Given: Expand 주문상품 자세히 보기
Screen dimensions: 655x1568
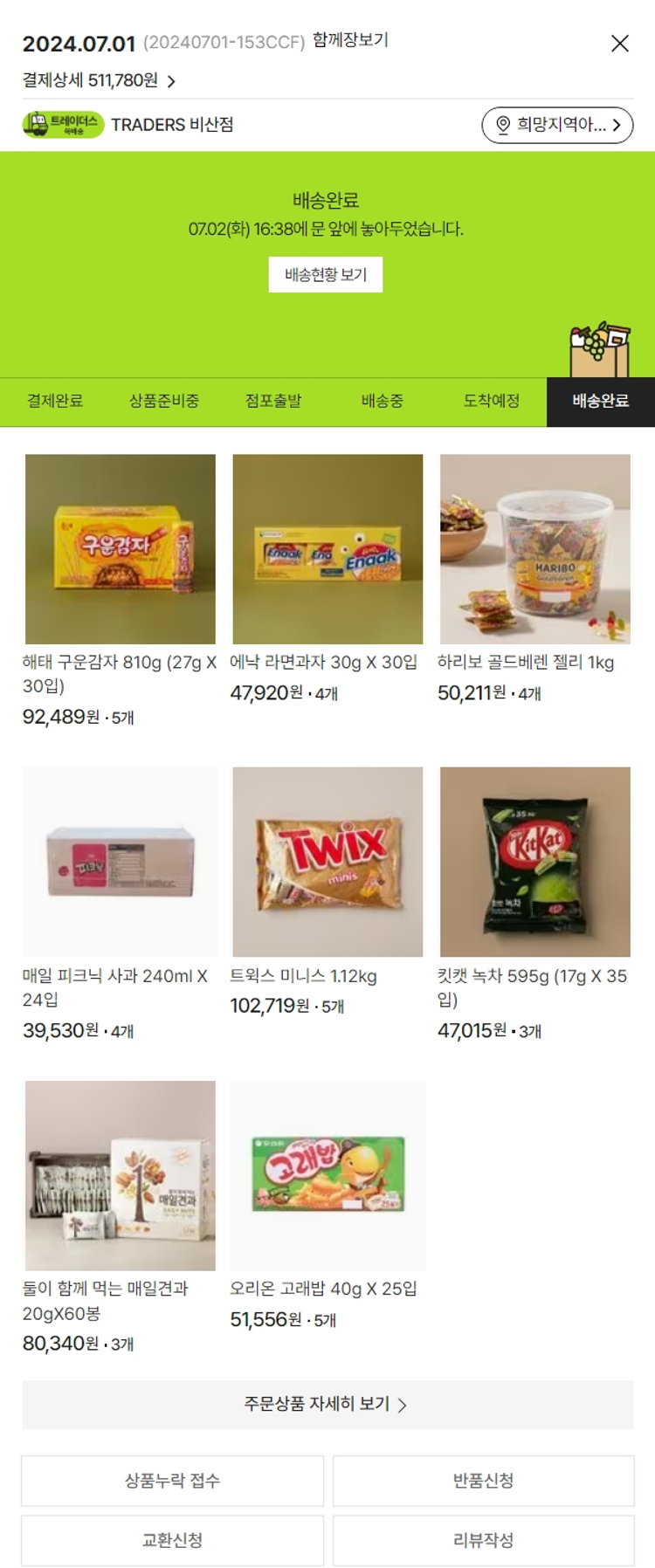Looking at the screenshot, I should tap(327, 1404).
